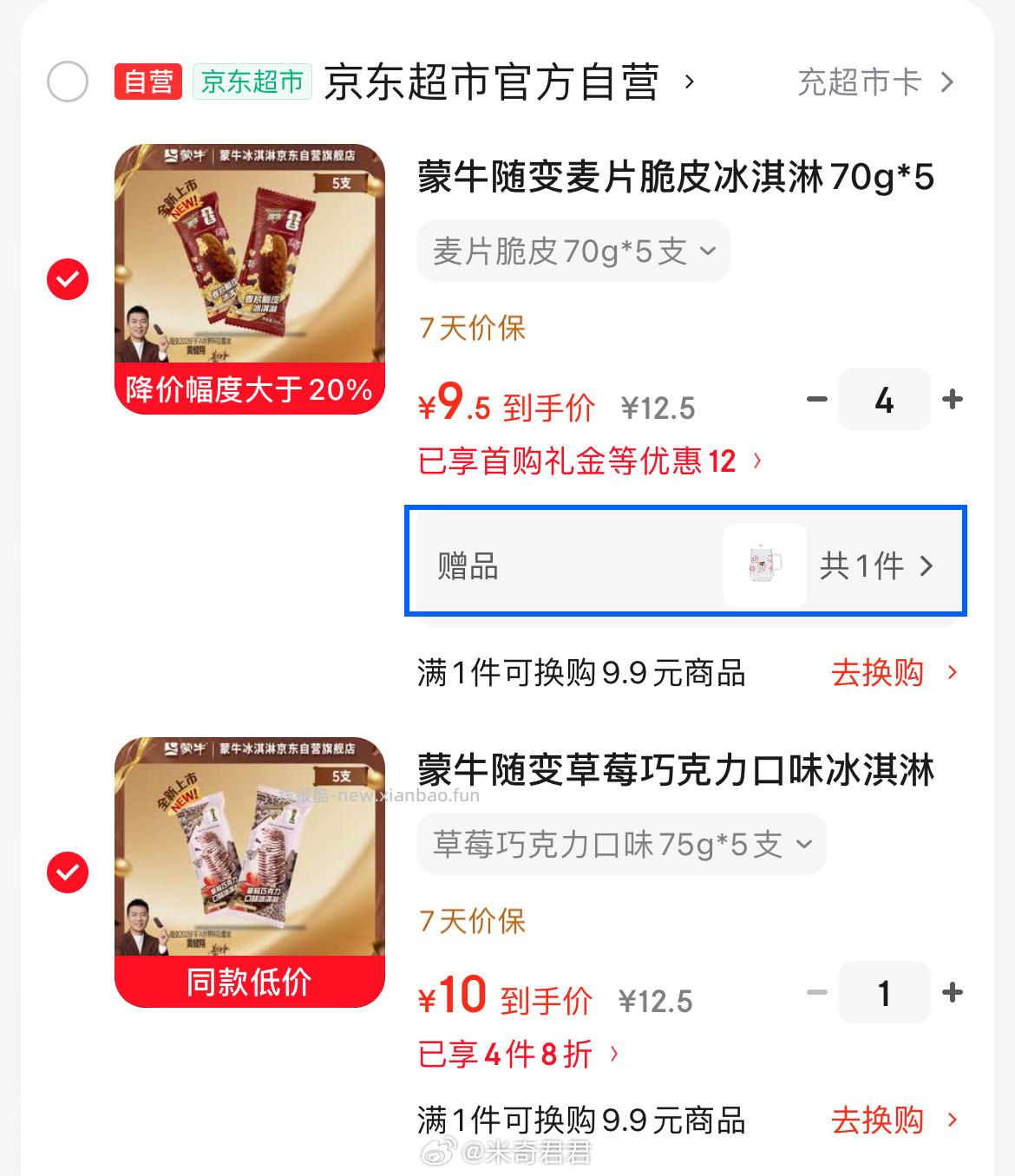The image size is (1015, 1176).
Task: Click the green 京东超市 badge
Action: tap(252, 82)
